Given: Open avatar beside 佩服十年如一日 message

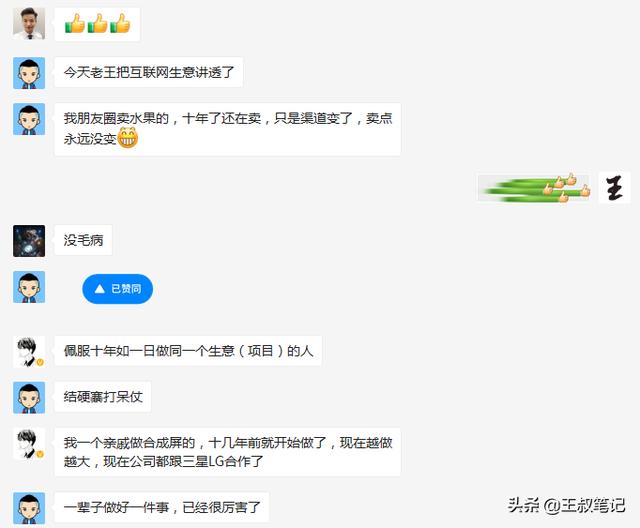Looking at the screenshot, I should pyautogui.click(x=29, y=351).
